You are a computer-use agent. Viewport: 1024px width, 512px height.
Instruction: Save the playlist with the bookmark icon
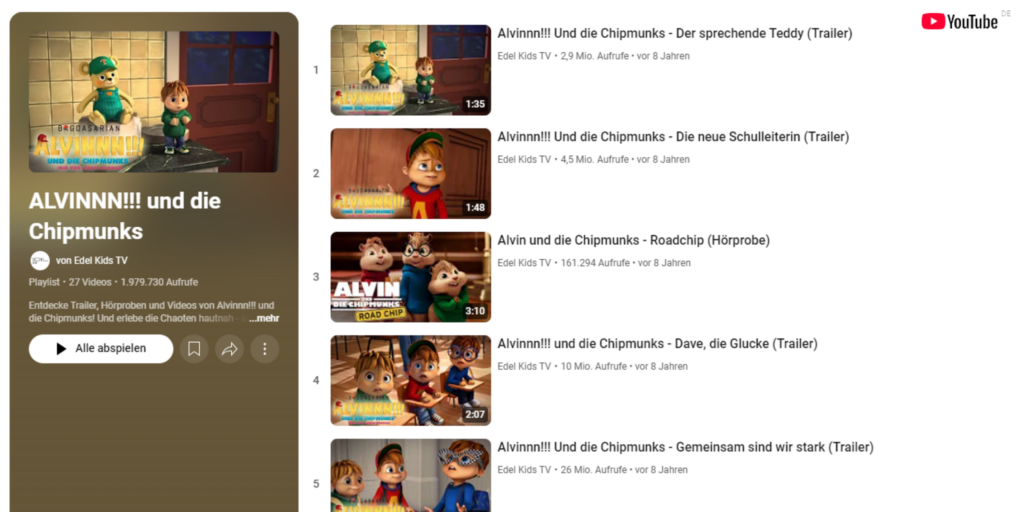(195, 349)
